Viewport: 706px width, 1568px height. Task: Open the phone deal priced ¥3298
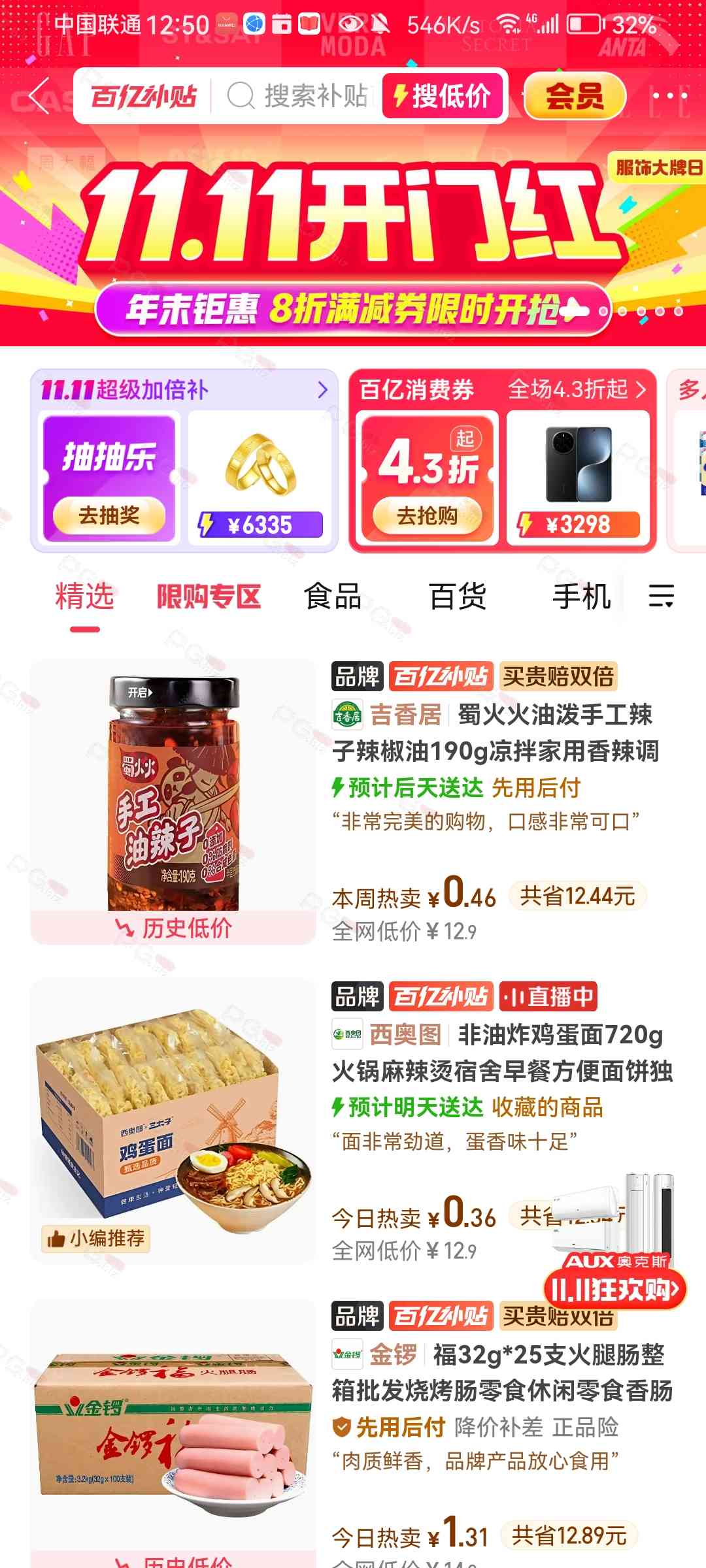[x=578, y=477]
